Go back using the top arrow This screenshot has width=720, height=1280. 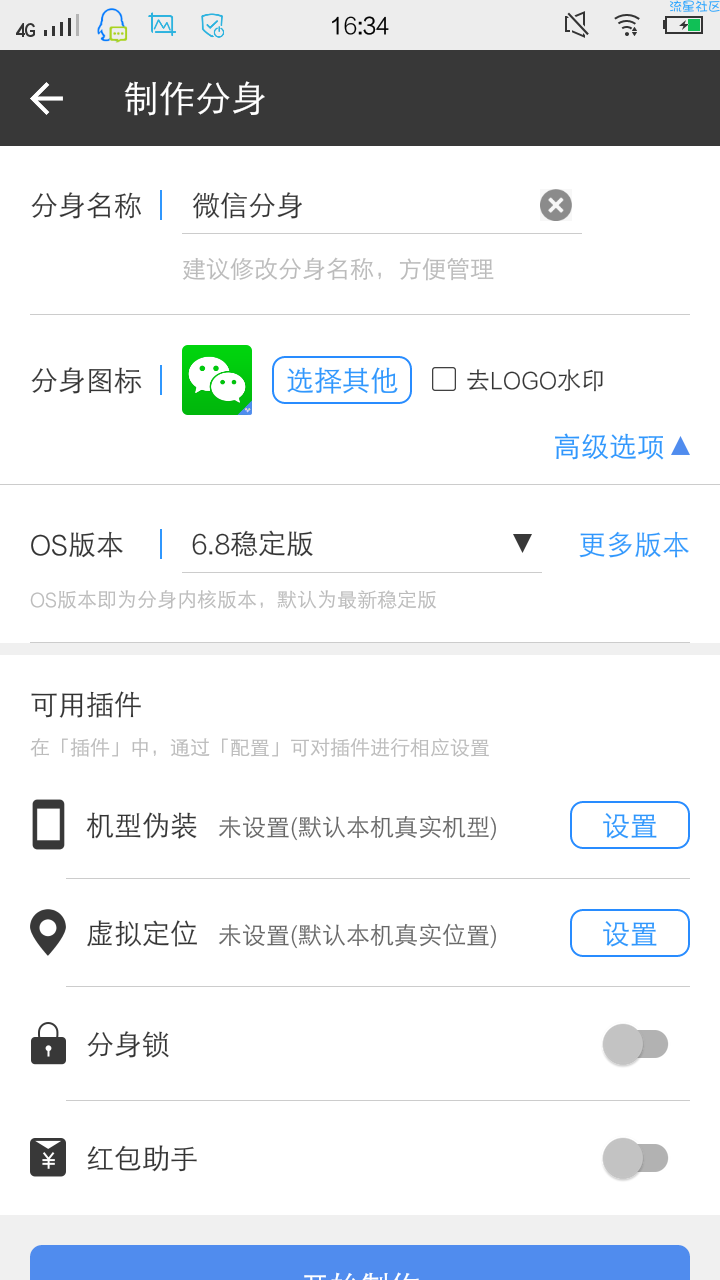click(x=46, y=98)
